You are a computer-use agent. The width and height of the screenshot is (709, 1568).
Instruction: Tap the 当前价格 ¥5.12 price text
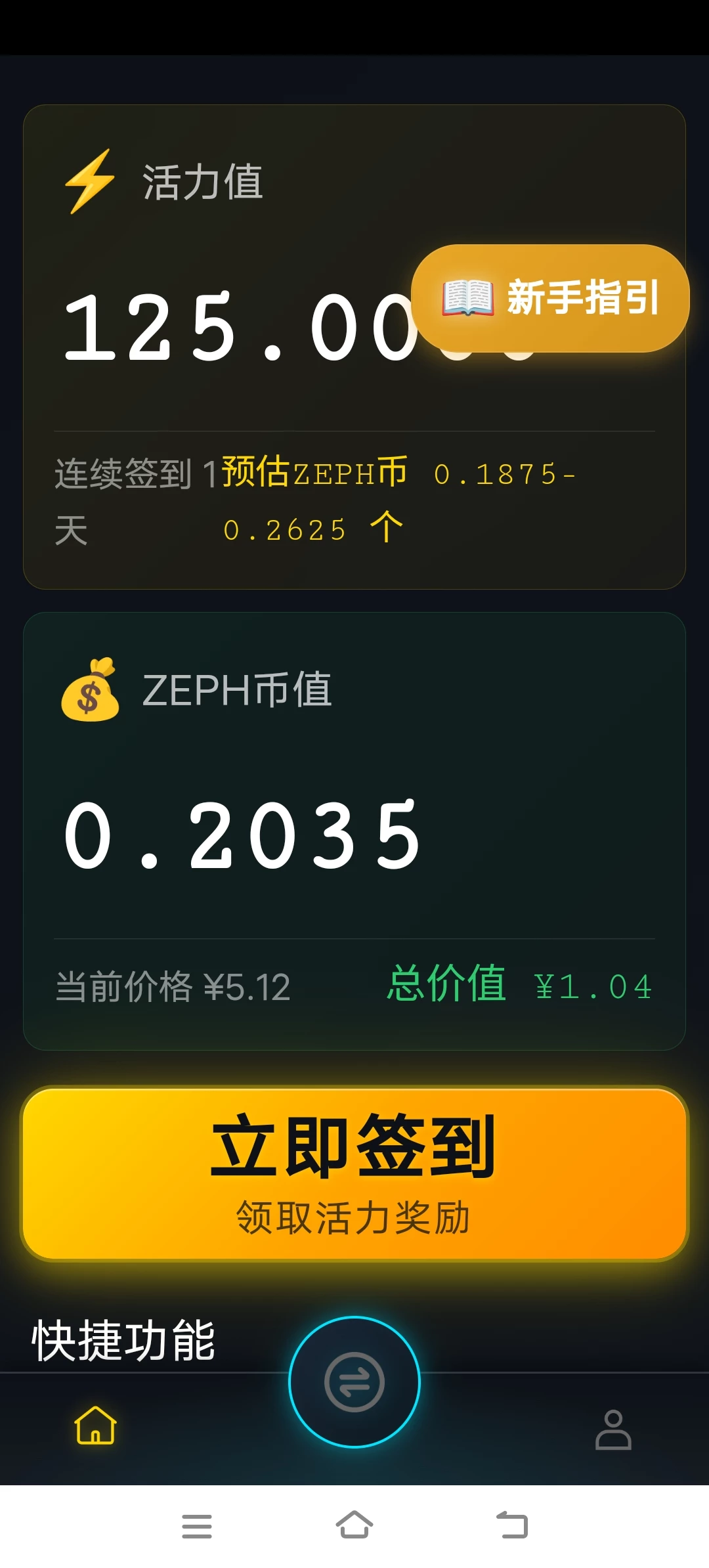tap(172, 980)
